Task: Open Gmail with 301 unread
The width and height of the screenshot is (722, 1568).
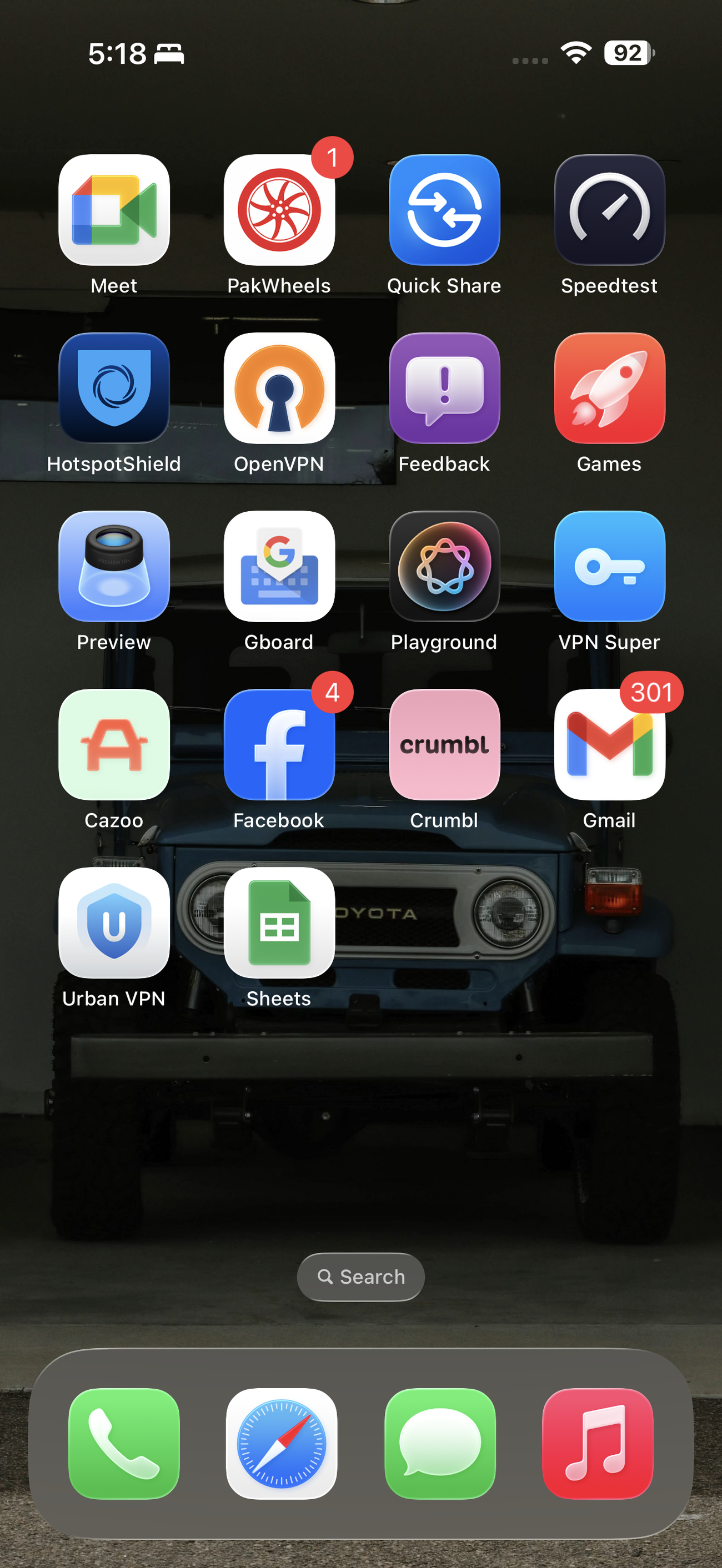Action: tap(609, 744)
